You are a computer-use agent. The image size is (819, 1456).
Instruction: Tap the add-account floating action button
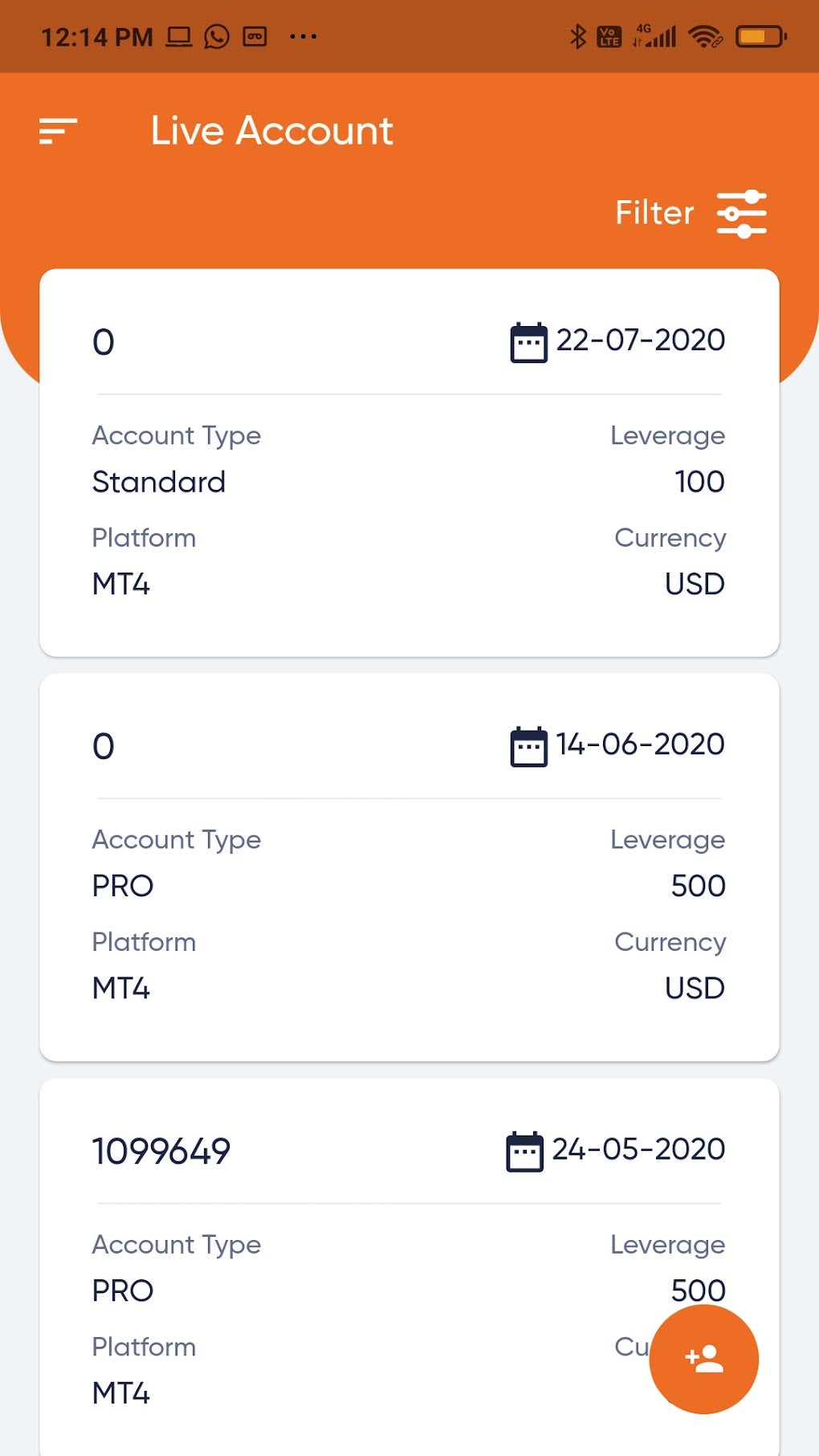(703, 1357)
